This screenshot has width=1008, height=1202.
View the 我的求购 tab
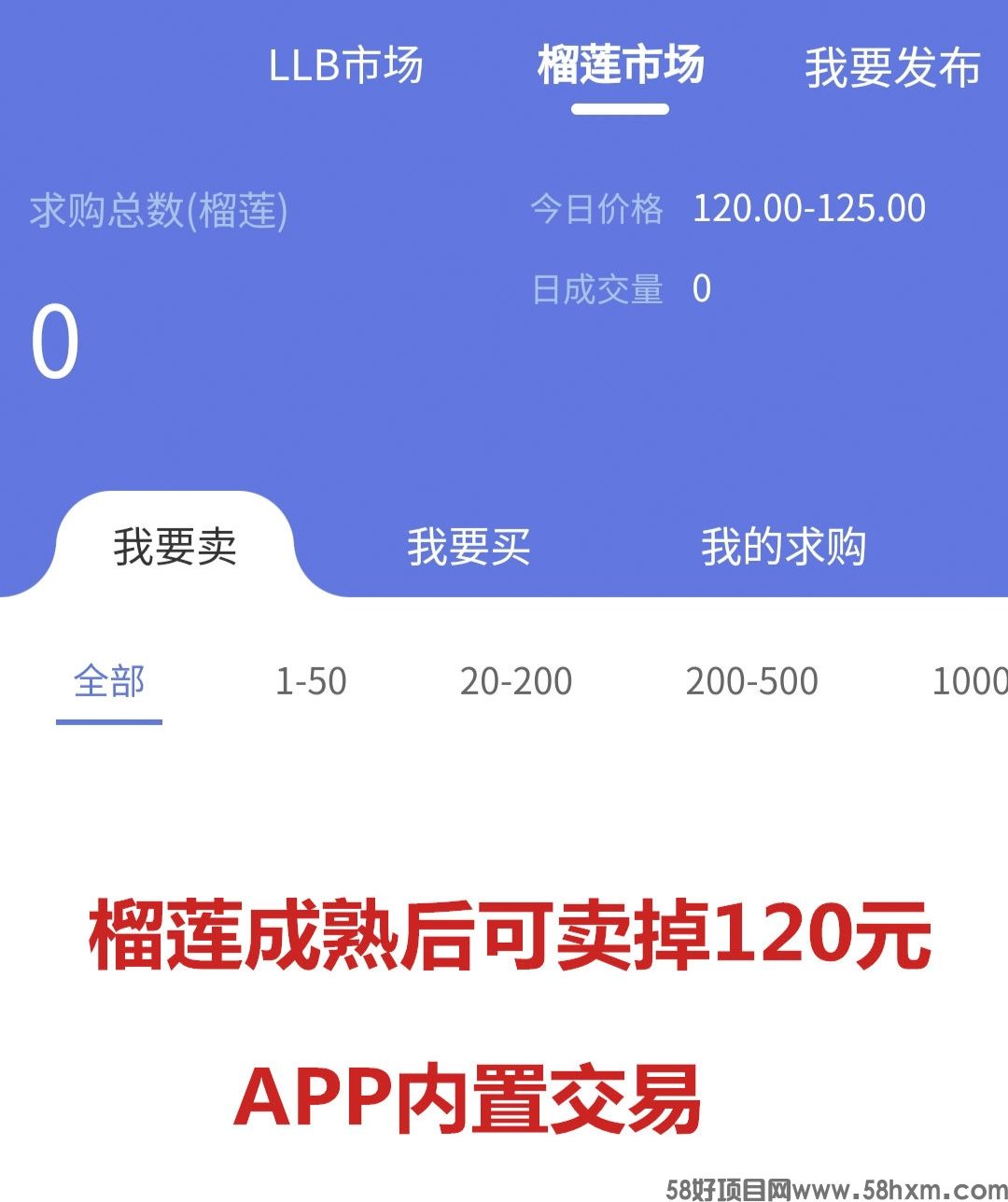click(x=783, y=547)
